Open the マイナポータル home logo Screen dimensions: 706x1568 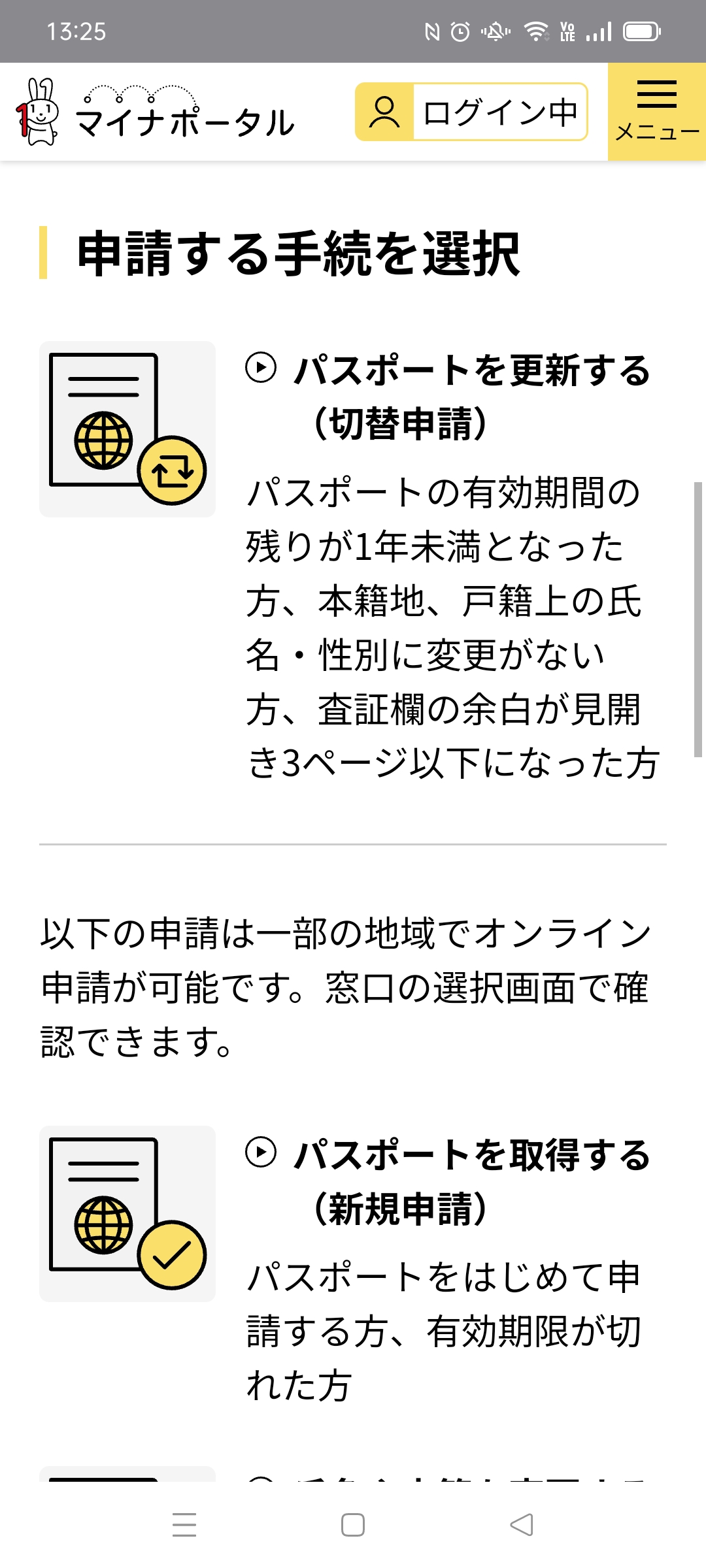156,113
